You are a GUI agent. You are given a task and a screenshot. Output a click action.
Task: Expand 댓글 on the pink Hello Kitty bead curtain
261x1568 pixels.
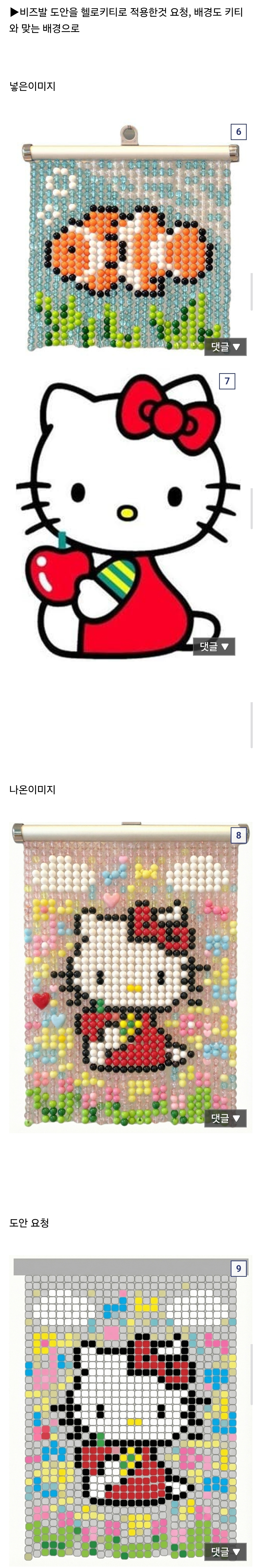pyautogui.click(x=225, y=1118)
